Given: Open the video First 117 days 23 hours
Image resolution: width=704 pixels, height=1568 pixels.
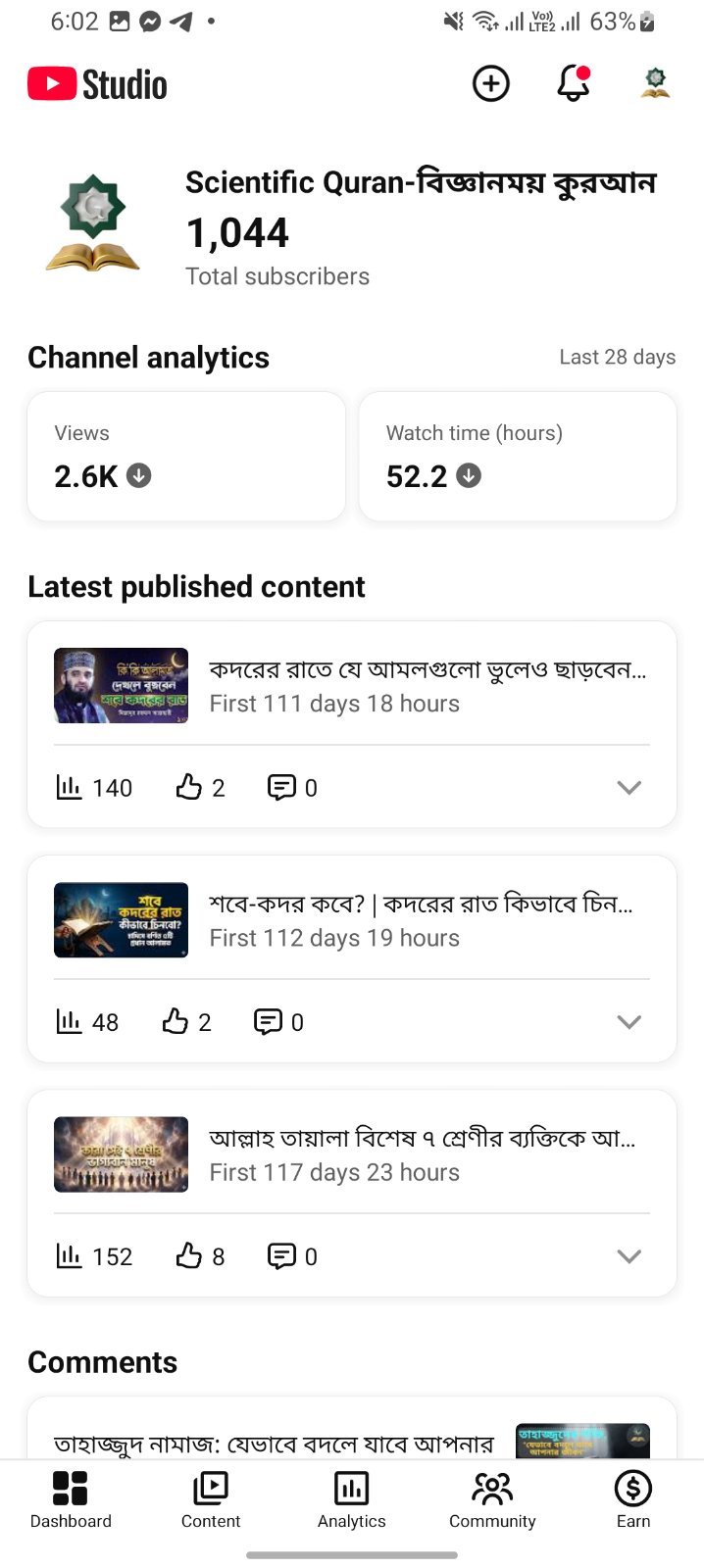Looking at the screenshot, I should [352, 1154].
